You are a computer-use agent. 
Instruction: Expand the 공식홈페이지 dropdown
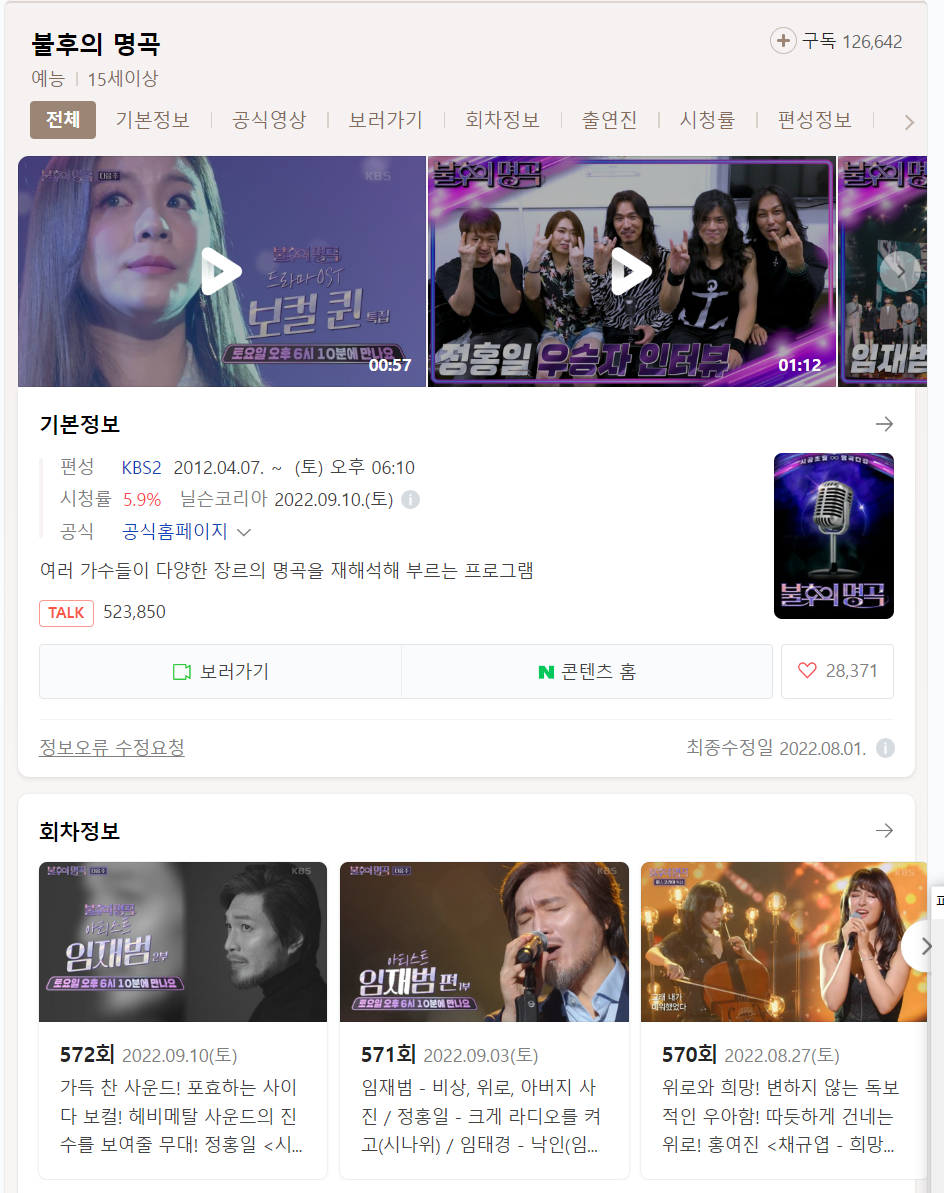243,532
